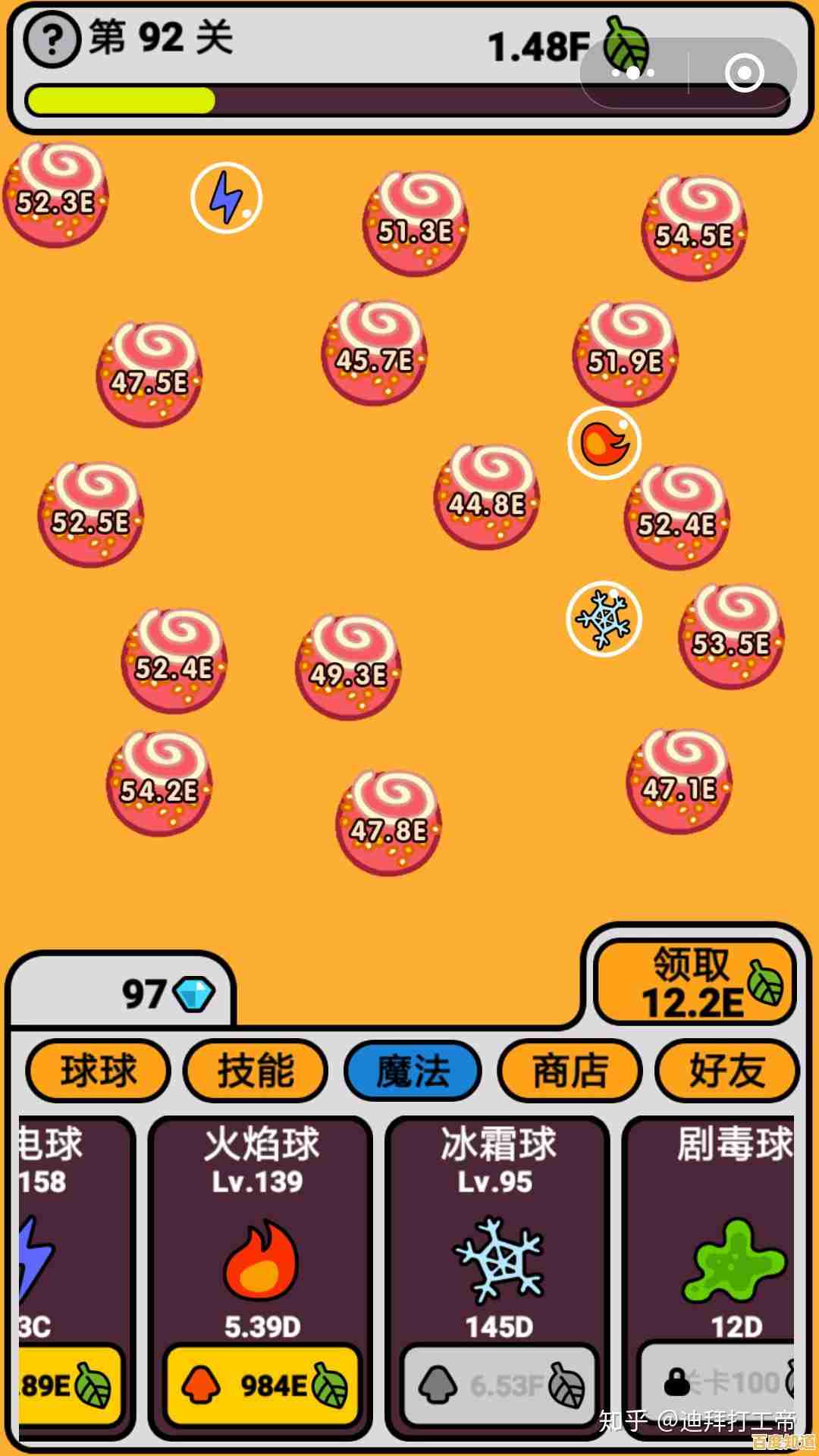This screenshot has width=819, height=1456.
Task: Open the mini program more options menu
Action: [x=634, y=73]
